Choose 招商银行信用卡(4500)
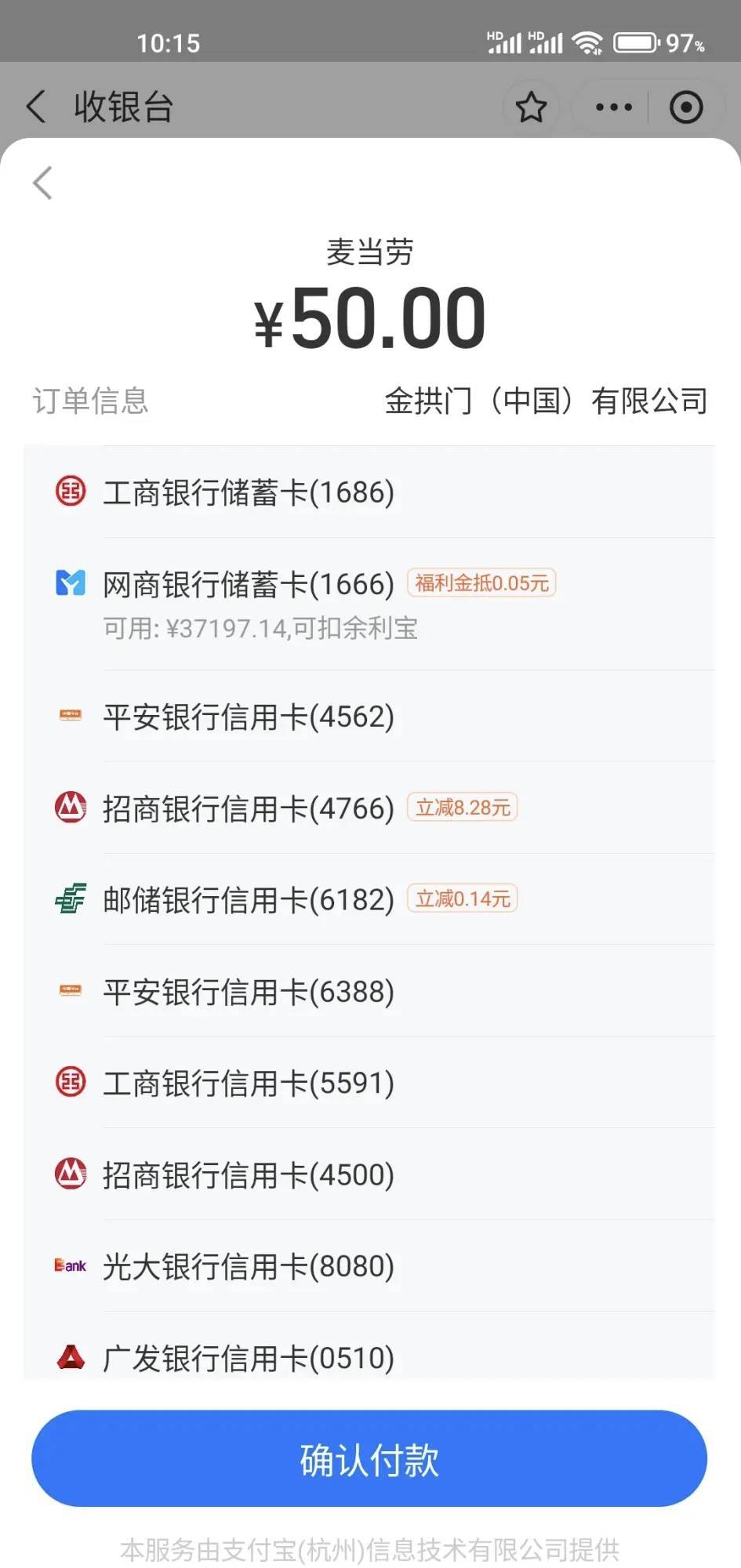This screenshot has height=1568, width=741. 369,1174
